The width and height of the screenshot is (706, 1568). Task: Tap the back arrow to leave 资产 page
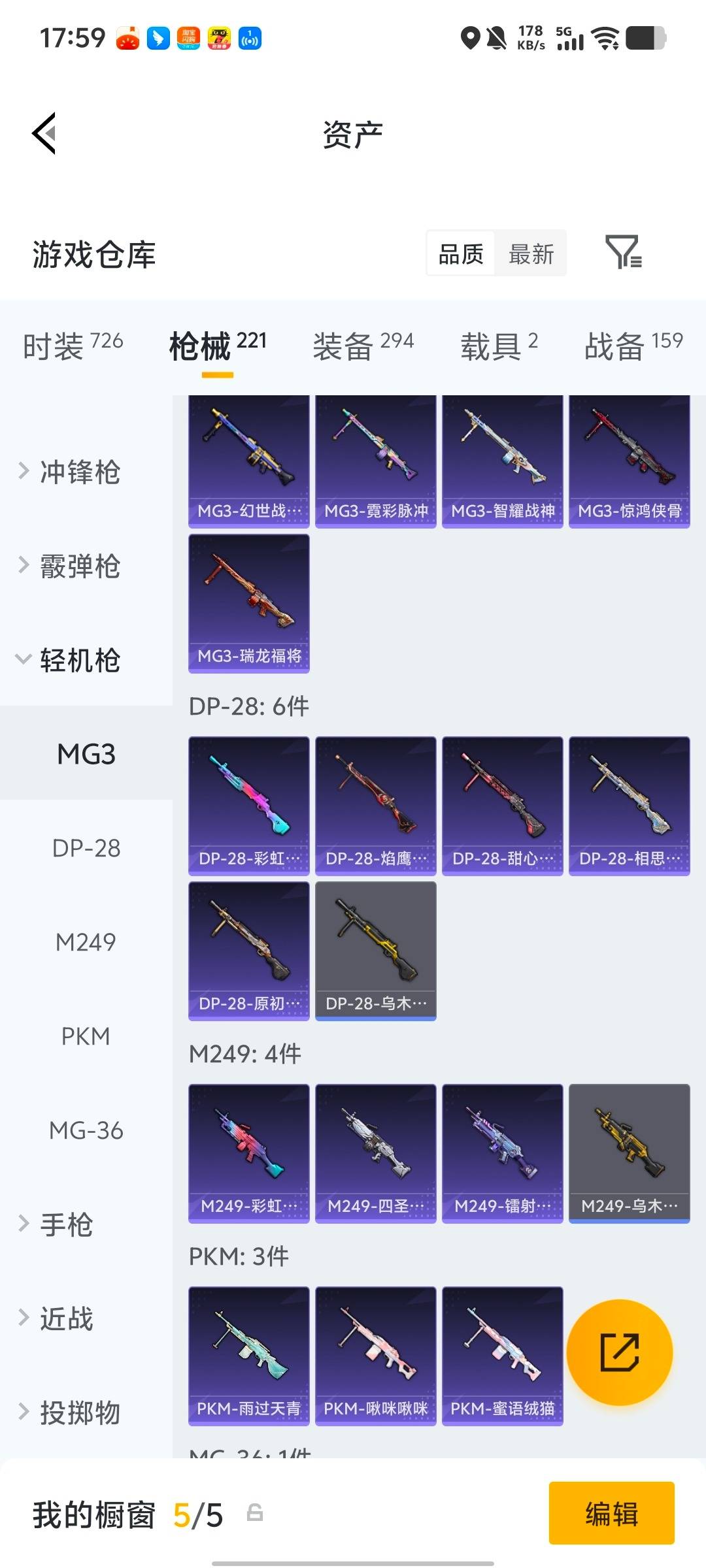(x=43, y=134)
